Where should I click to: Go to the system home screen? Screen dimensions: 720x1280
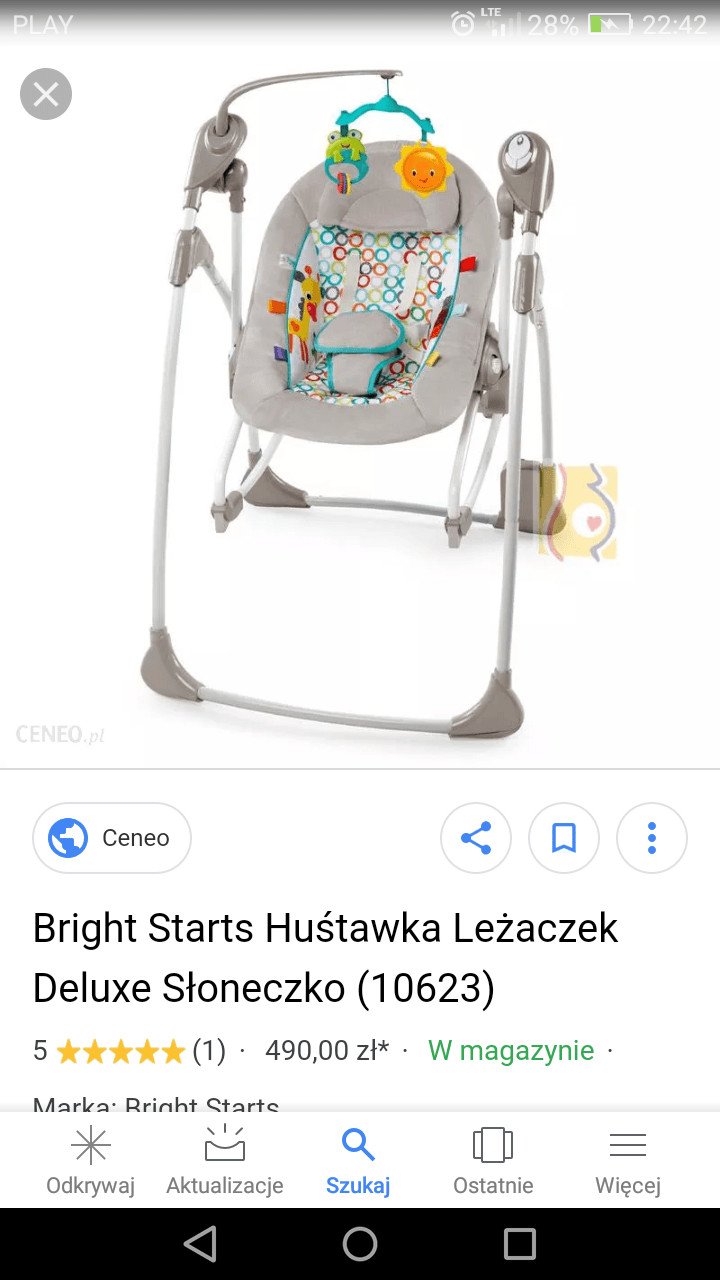click(x=360, y=1244)
